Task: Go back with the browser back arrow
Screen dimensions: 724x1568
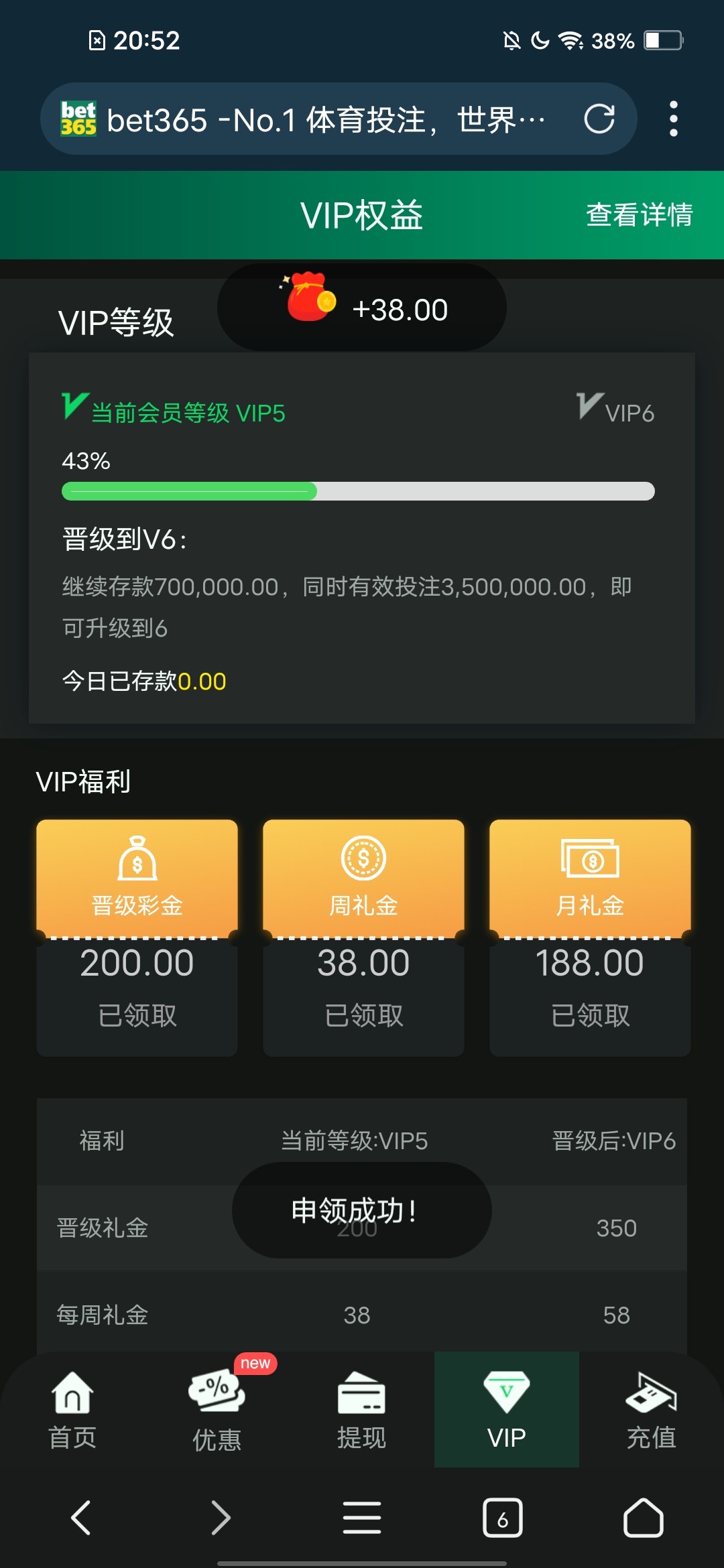Action: (x=80, y=1518)
